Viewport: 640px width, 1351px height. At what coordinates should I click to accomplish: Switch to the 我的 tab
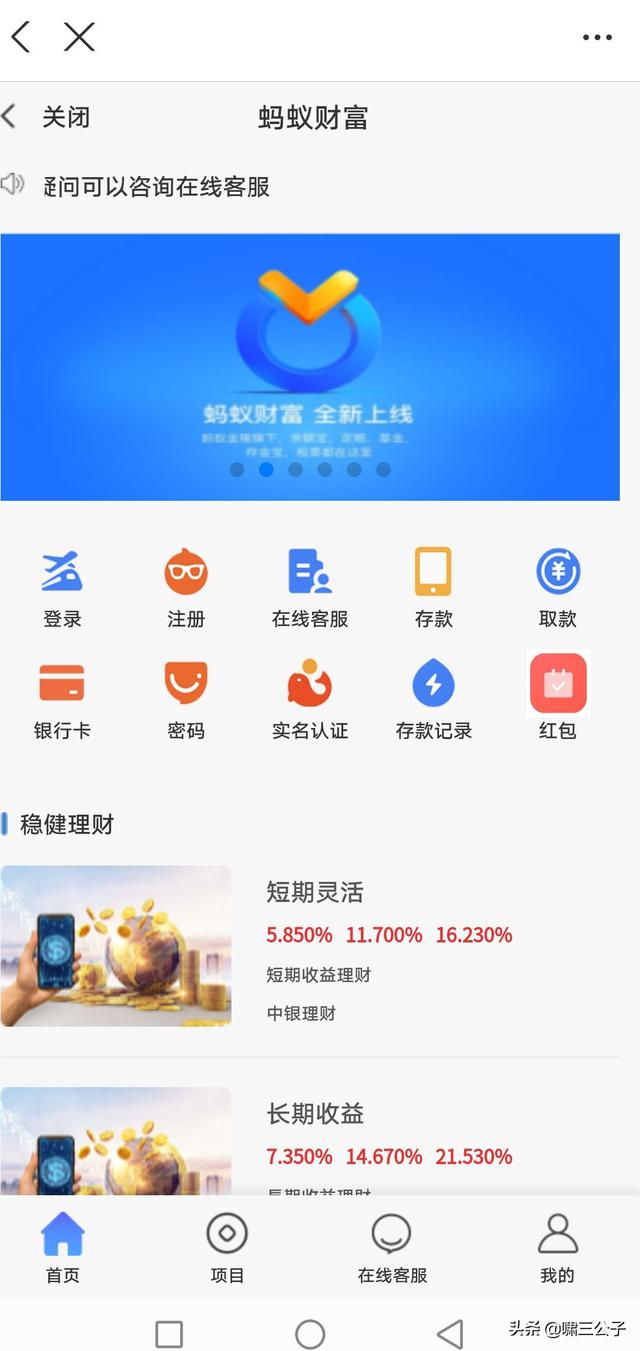click(557, 1247)
